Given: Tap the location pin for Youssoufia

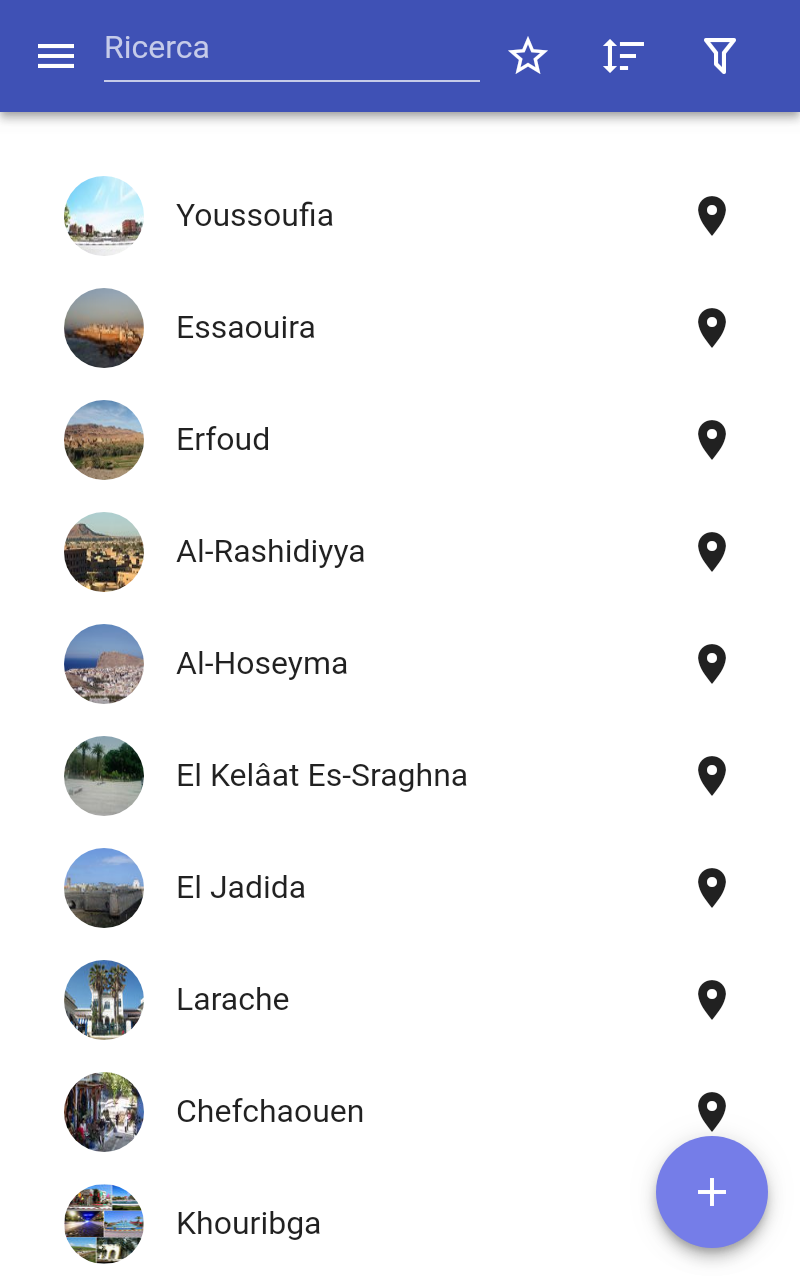Looking at the screenshot, I should click(711, 216).
